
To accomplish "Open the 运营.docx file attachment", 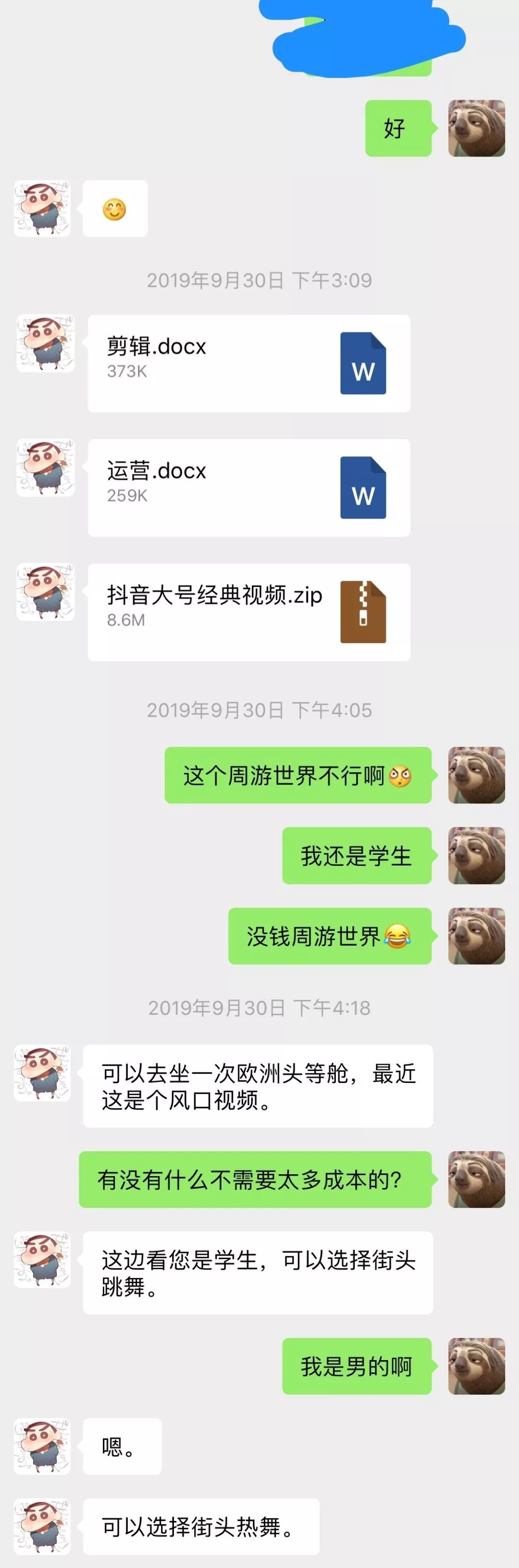I will [248, 487].
